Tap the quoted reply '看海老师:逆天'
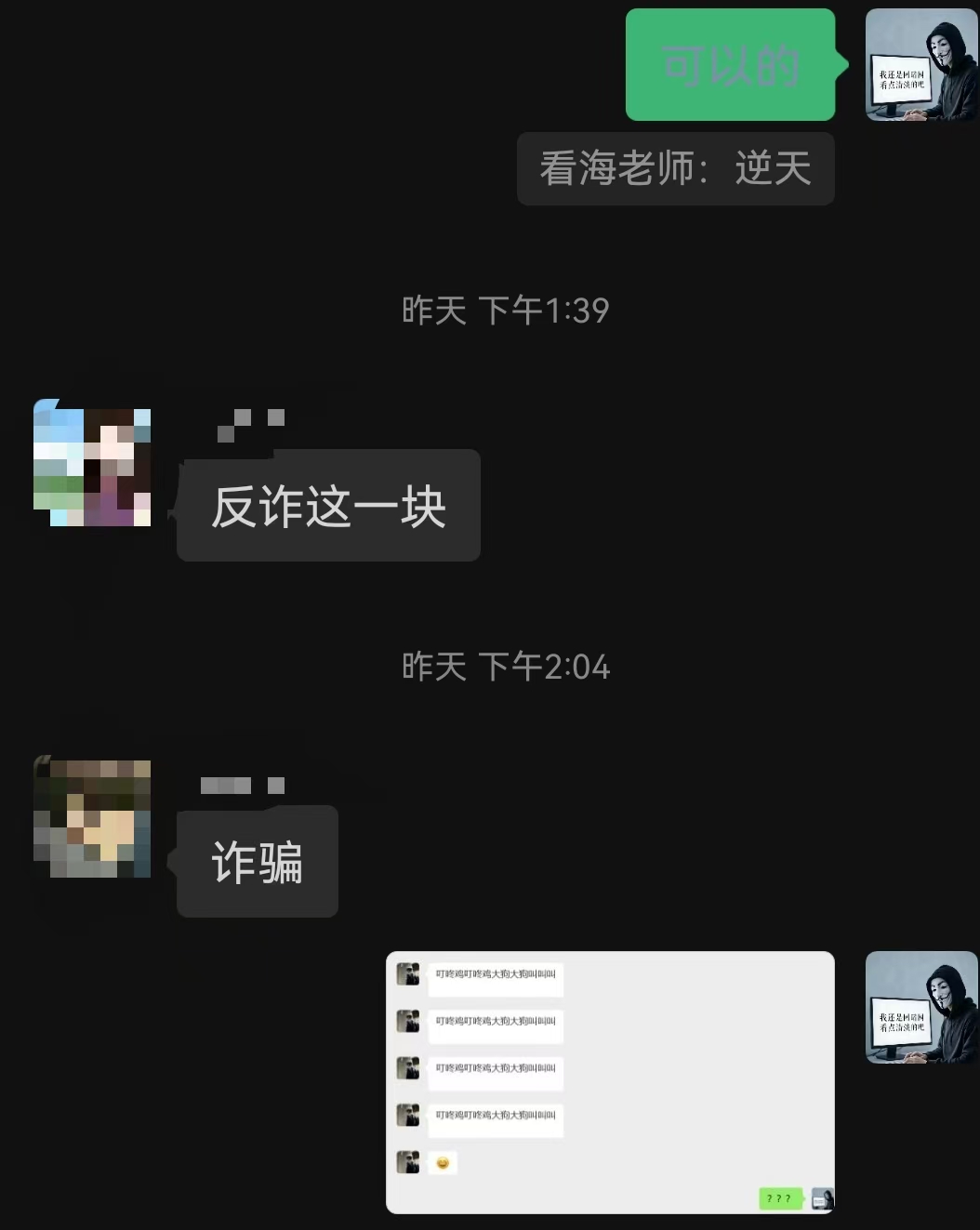Screen dimensions: 980x1230 [675, 169]
